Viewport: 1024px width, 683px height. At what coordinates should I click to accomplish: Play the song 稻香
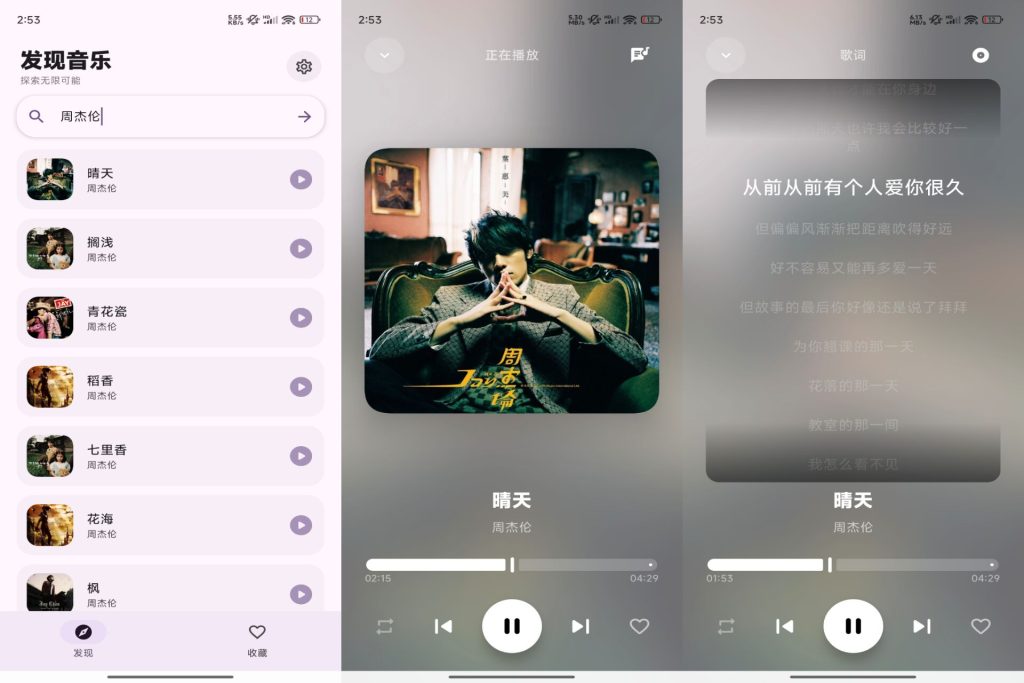point(301,386)
